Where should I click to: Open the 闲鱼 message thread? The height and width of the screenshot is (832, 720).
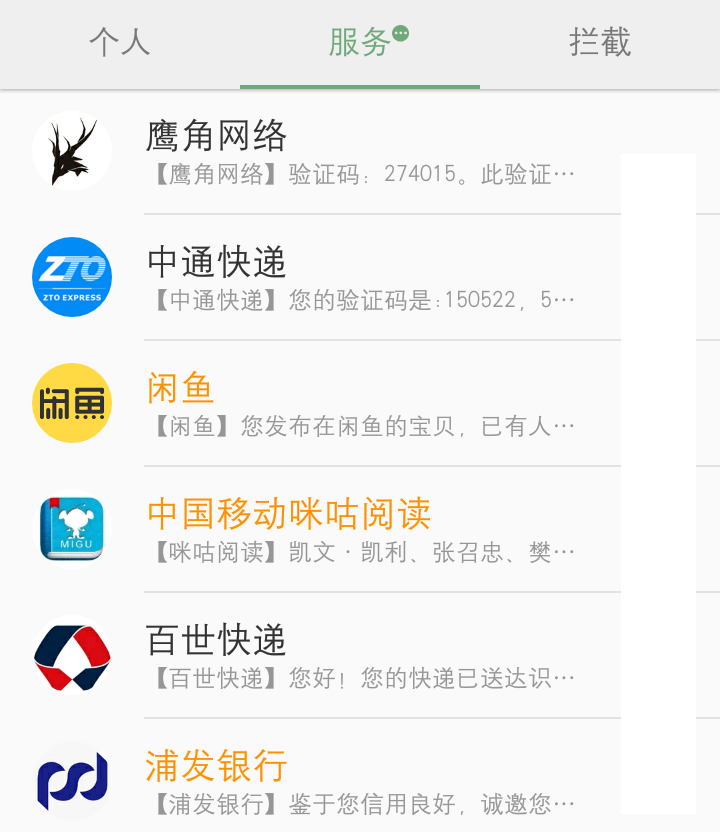pyautogui.click(x=360, y=404)
